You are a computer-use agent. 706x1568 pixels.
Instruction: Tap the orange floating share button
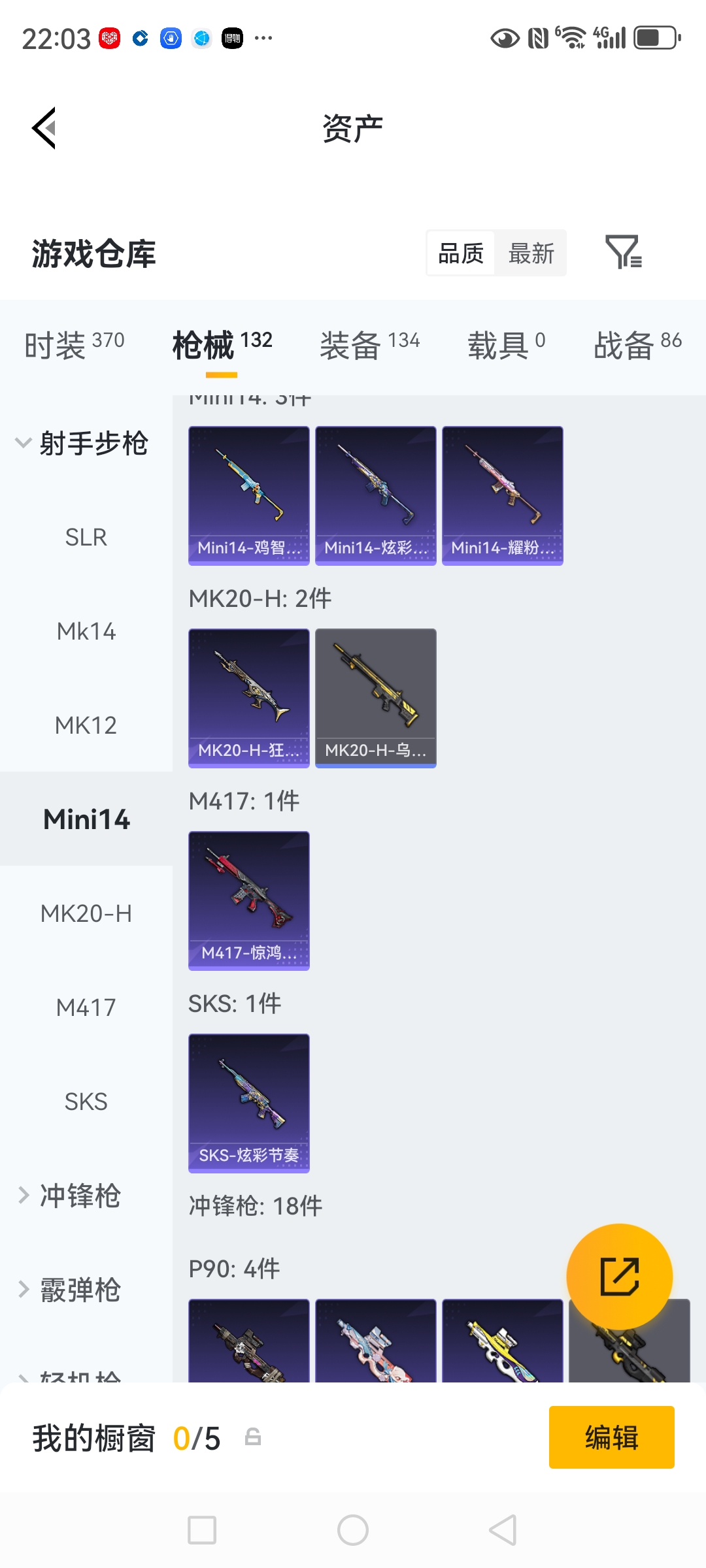619,1276
